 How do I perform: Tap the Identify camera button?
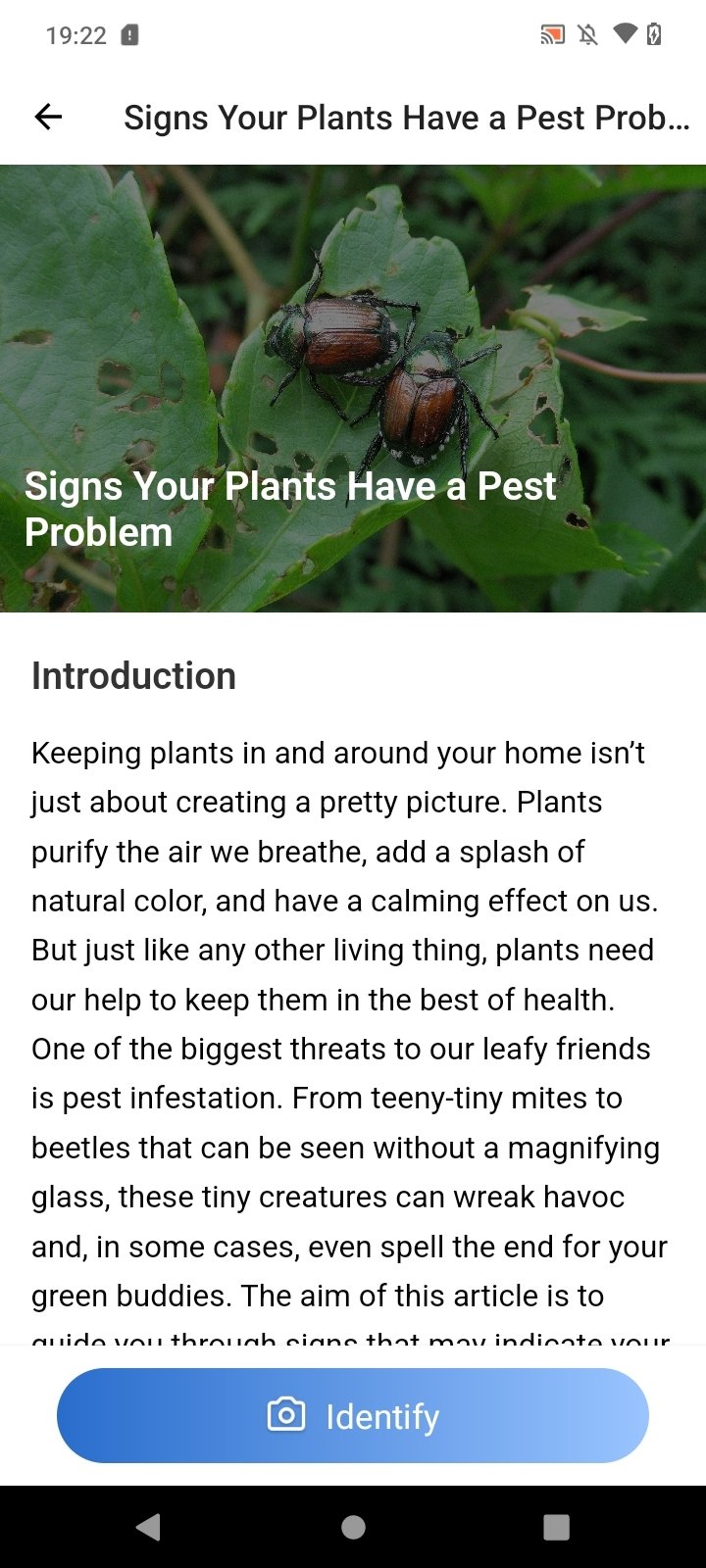(x=353, y=1415)
